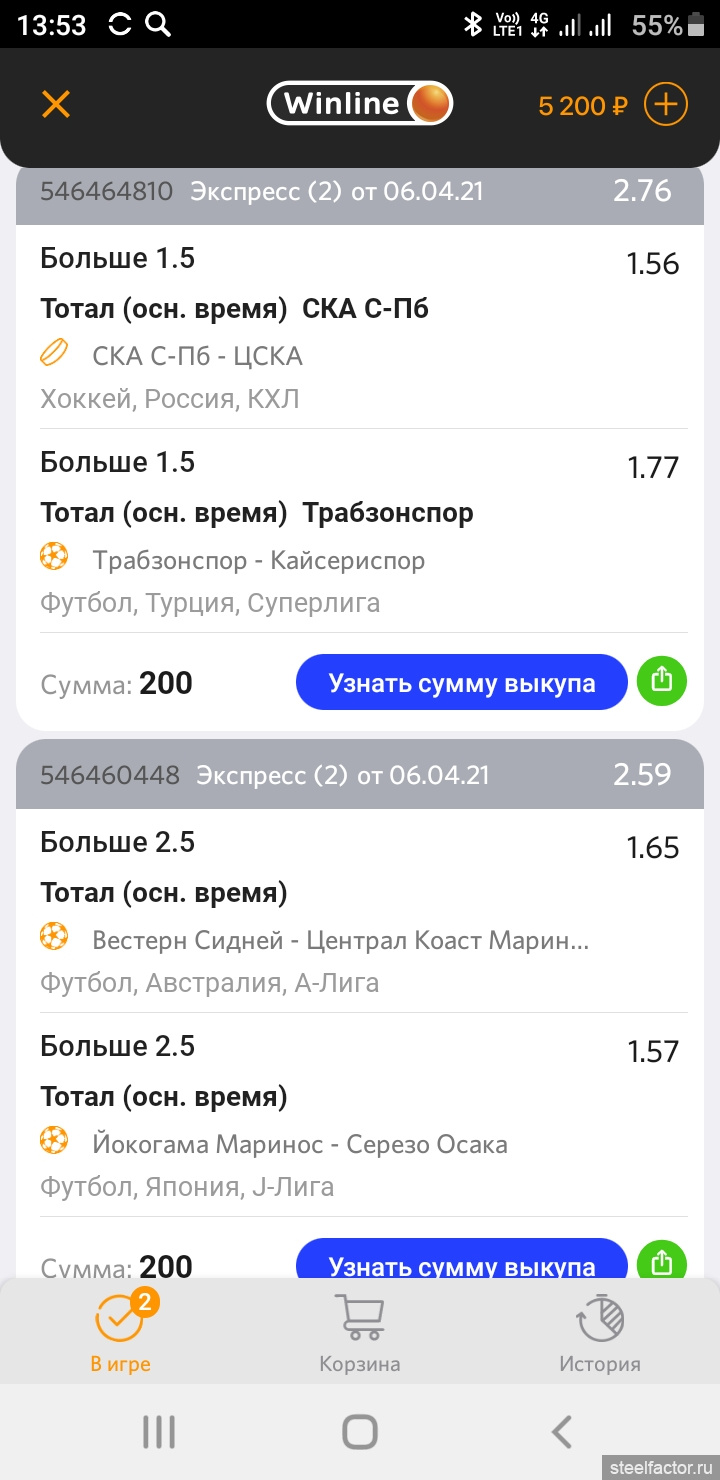Add funds with the plus icon
The width and height of the screenshot is (720, 1480).
[x=665, y=104]
